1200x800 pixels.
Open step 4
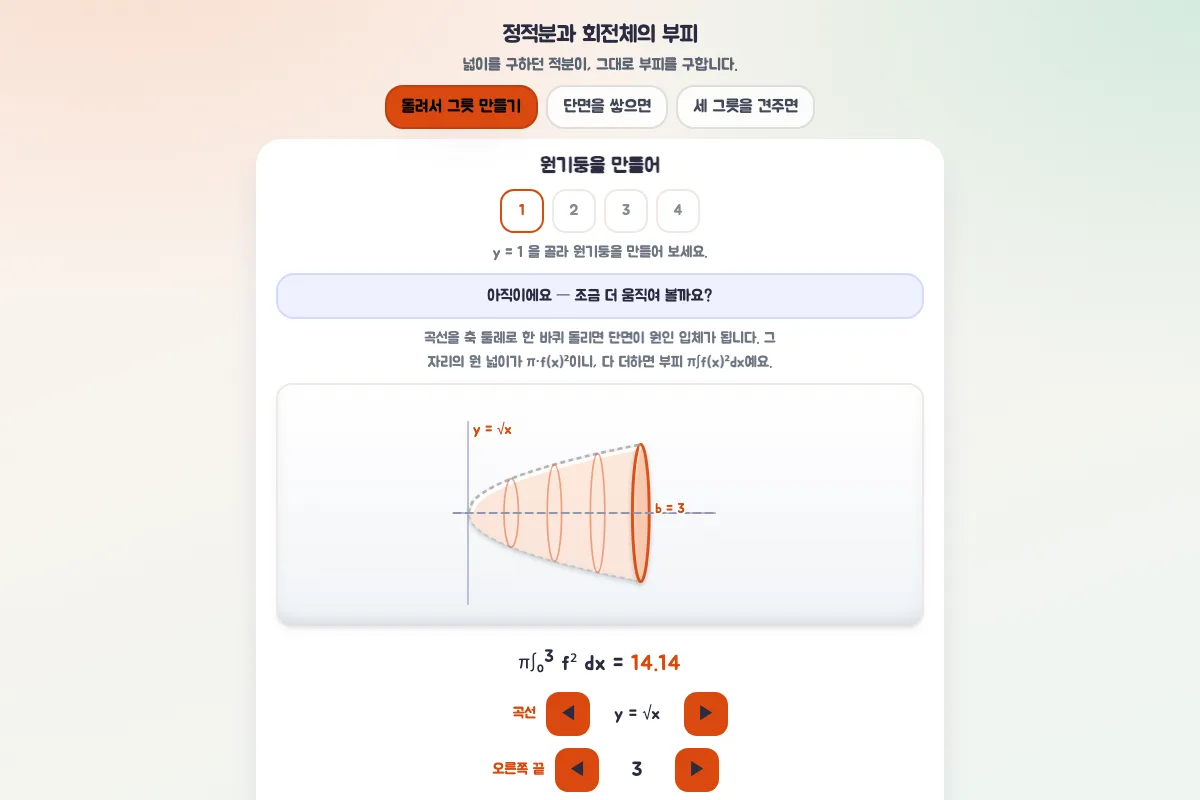click(x=678, y=211)
